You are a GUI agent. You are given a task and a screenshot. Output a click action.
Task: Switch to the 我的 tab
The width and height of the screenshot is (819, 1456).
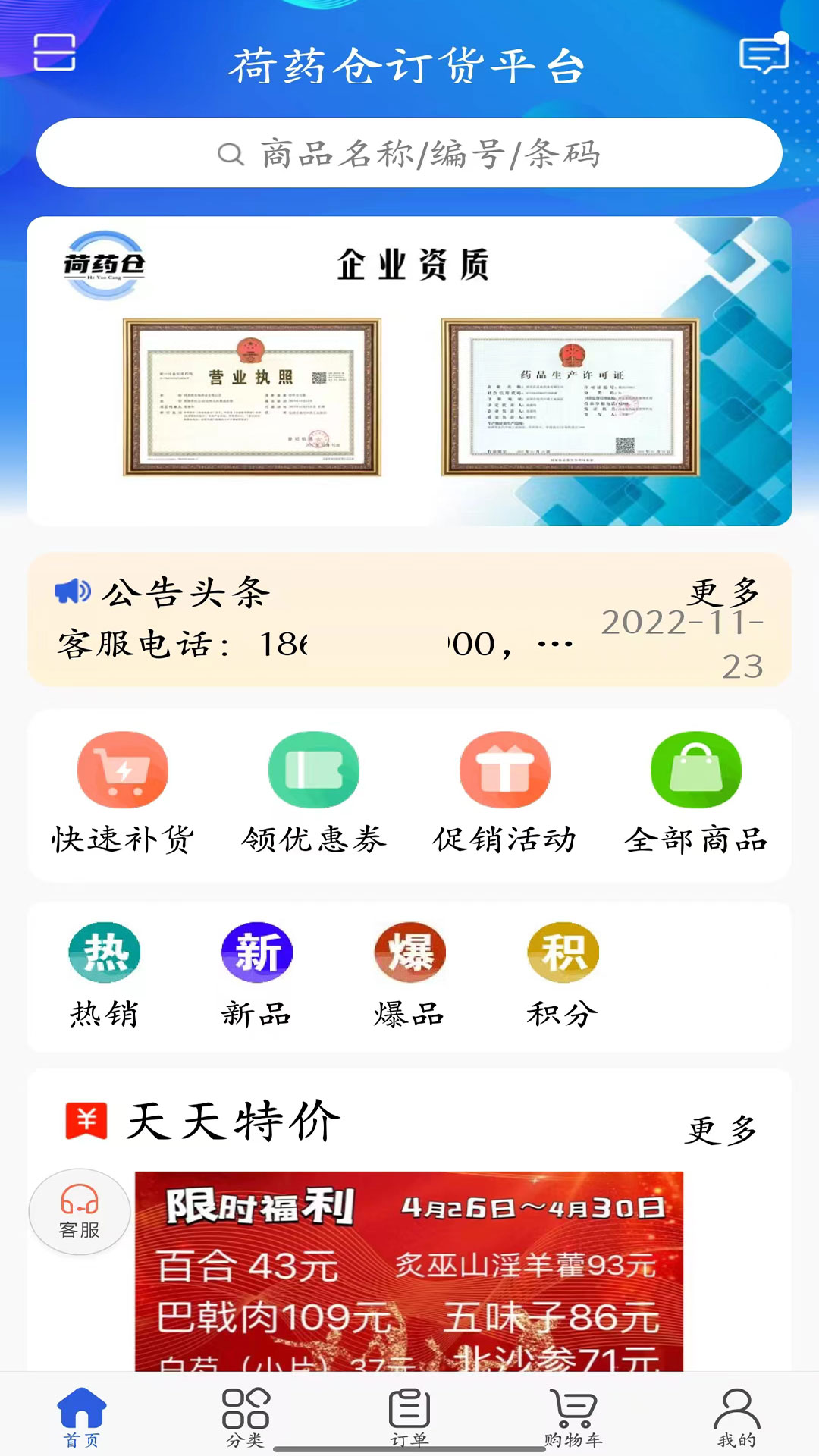tap(736, 1417)
